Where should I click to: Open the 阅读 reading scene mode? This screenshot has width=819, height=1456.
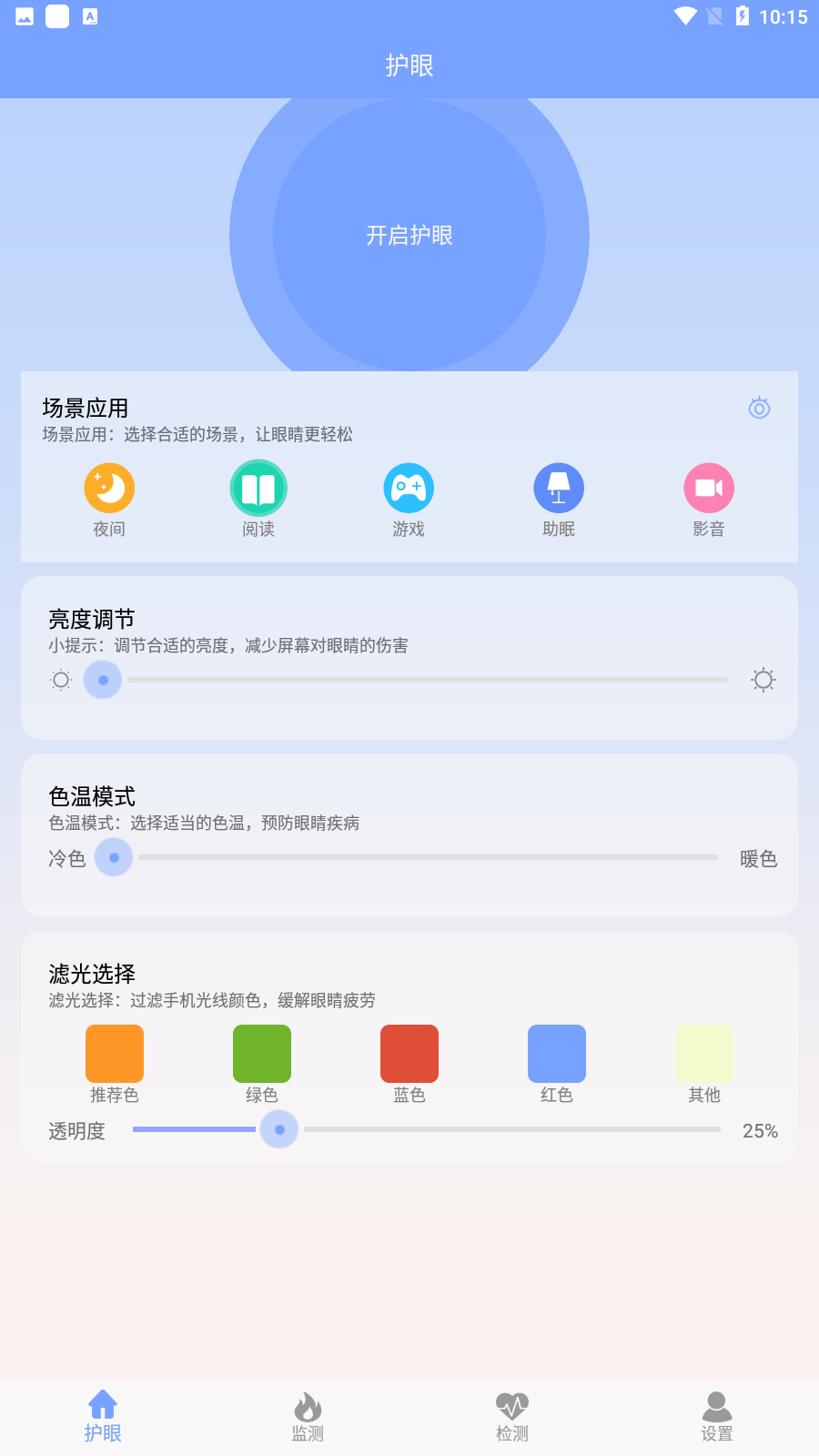pyautogui.click(x=258, y=488)
